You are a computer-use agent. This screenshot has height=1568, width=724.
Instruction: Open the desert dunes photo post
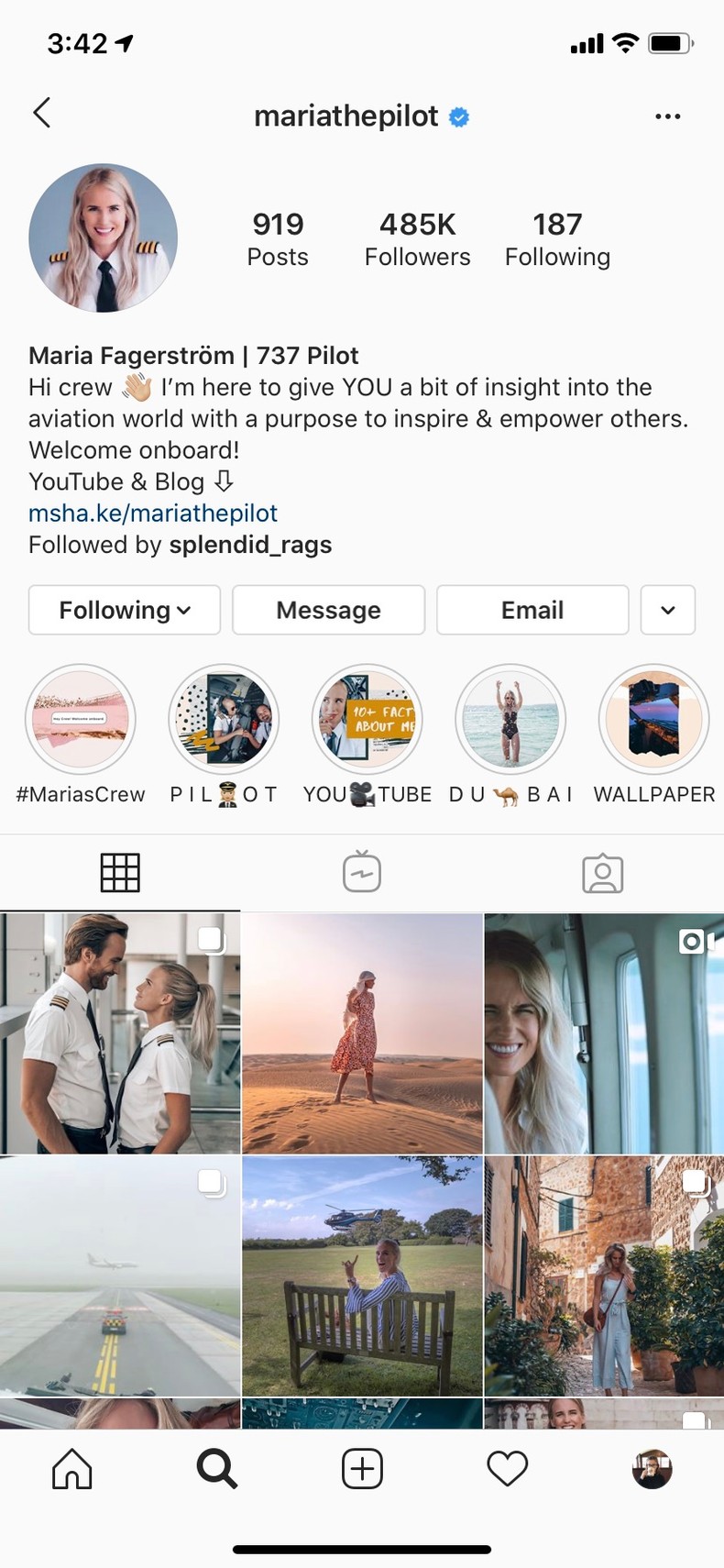(362, 1032)
